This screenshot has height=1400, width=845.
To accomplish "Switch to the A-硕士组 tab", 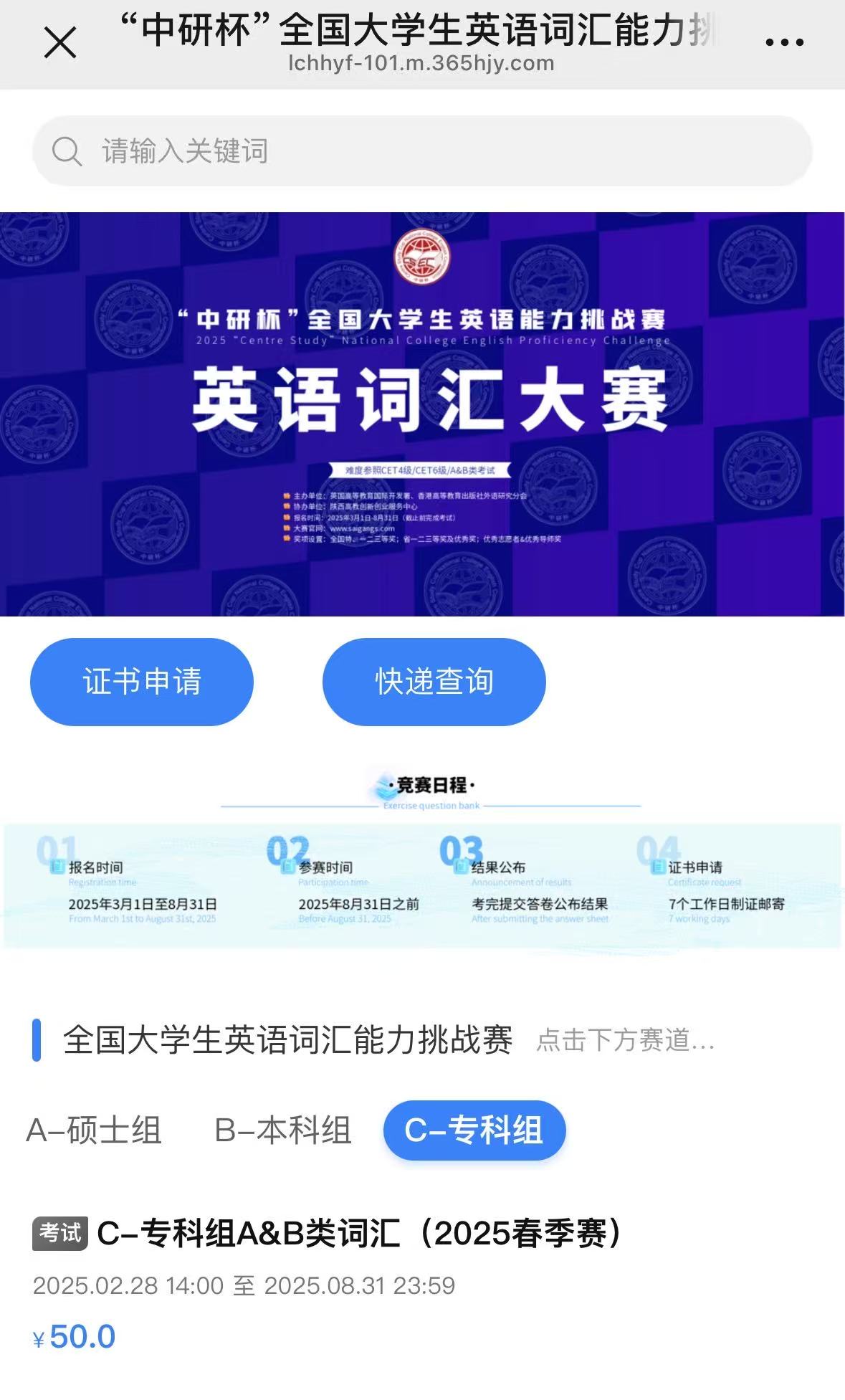I will pyautogui.click(x=94, y=1130).
